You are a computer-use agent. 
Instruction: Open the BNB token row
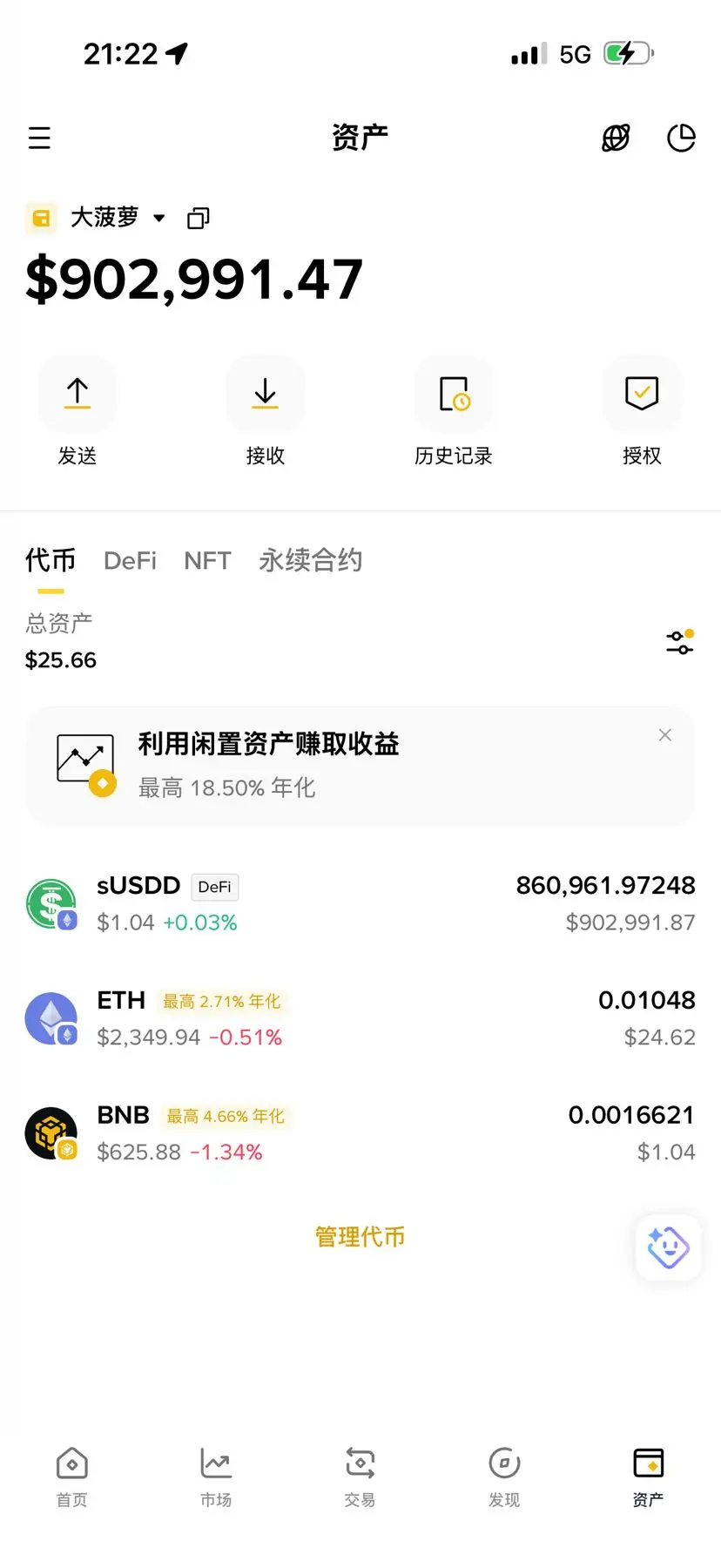click(360, 1133)
